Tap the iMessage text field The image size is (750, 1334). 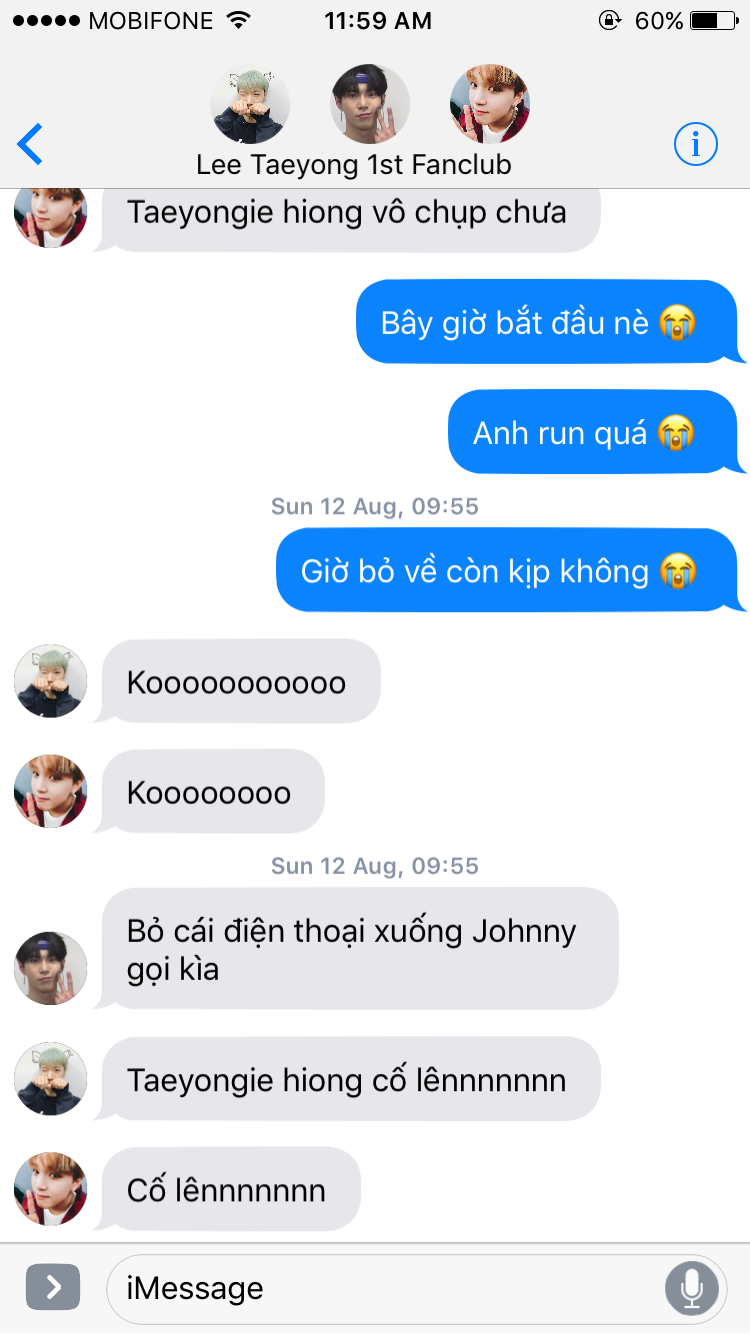point(385,1288)
